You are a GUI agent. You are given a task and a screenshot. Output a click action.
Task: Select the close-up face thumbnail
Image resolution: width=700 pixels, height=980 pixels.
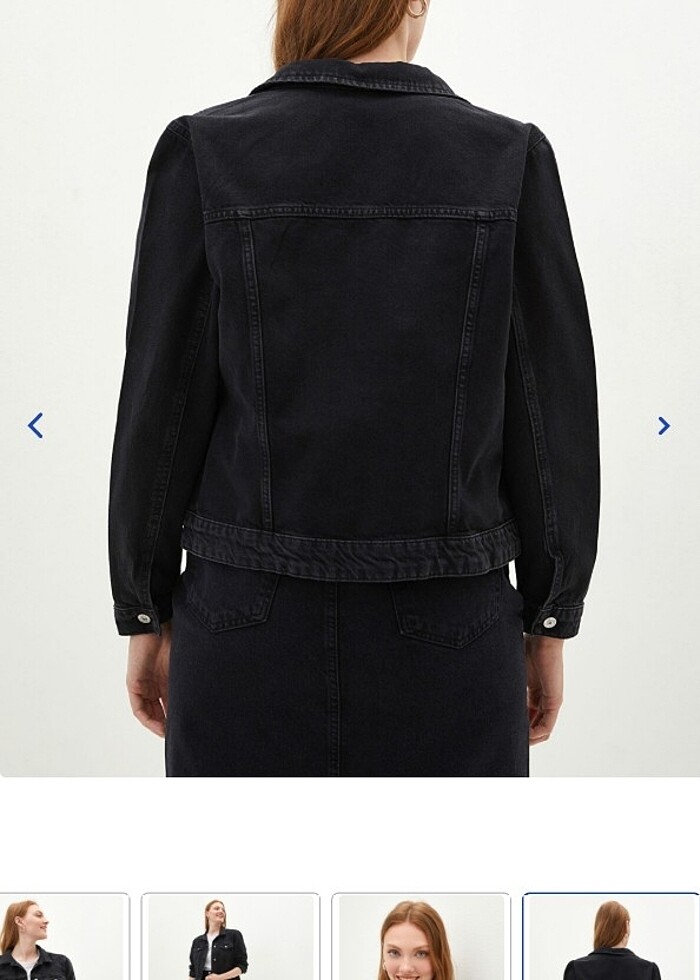(421, 937)
